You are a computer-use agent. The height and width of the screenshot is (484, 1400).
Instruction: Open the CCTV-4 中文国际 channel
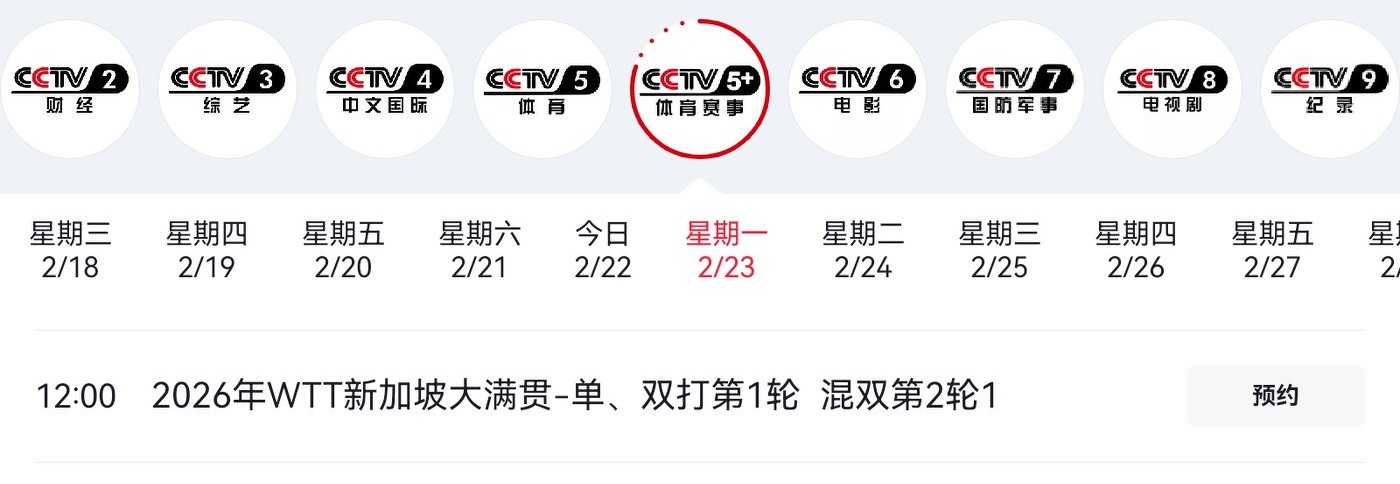[385, 89]
